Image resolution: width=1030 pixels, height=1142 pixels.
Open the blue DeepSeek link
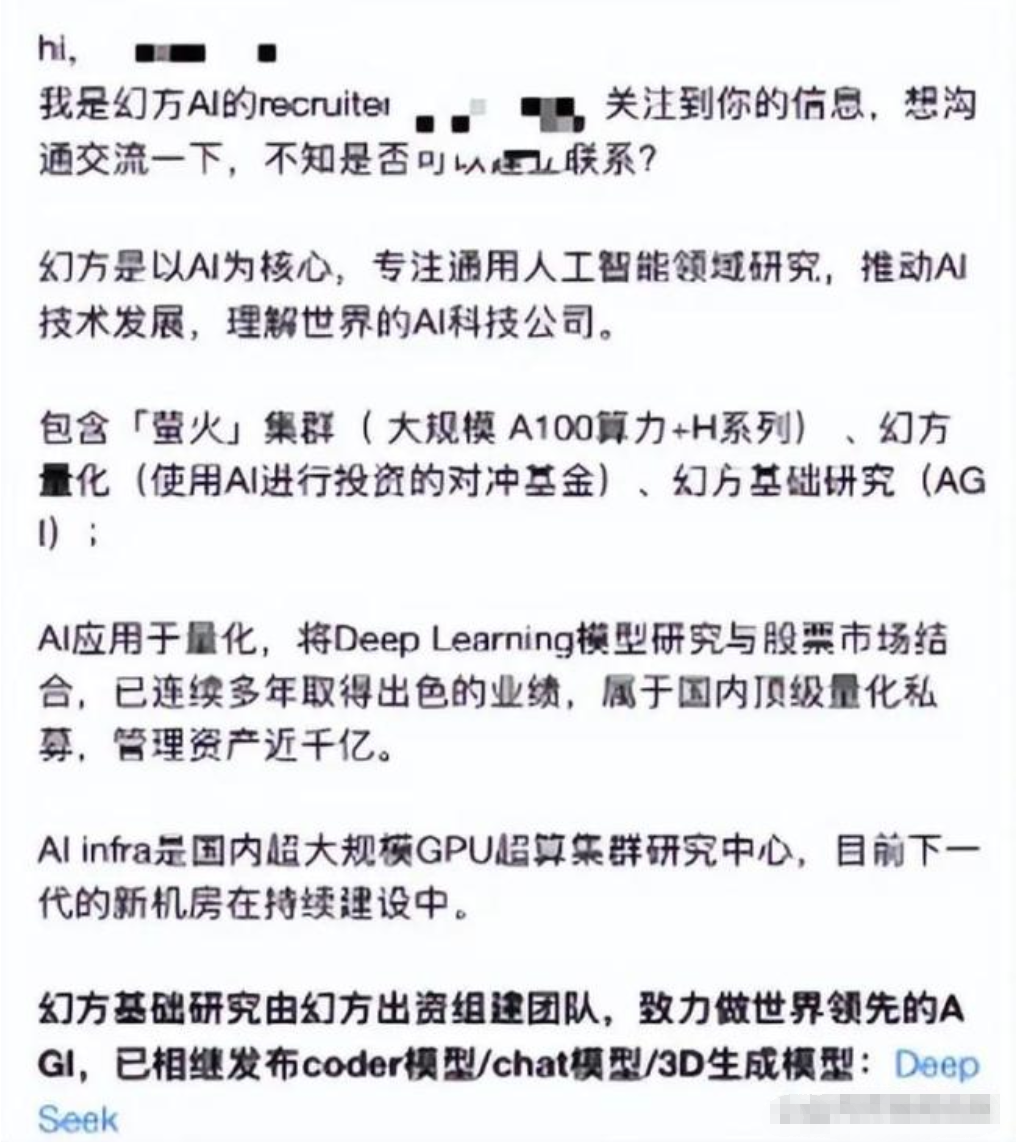[x=935, y=1064]
